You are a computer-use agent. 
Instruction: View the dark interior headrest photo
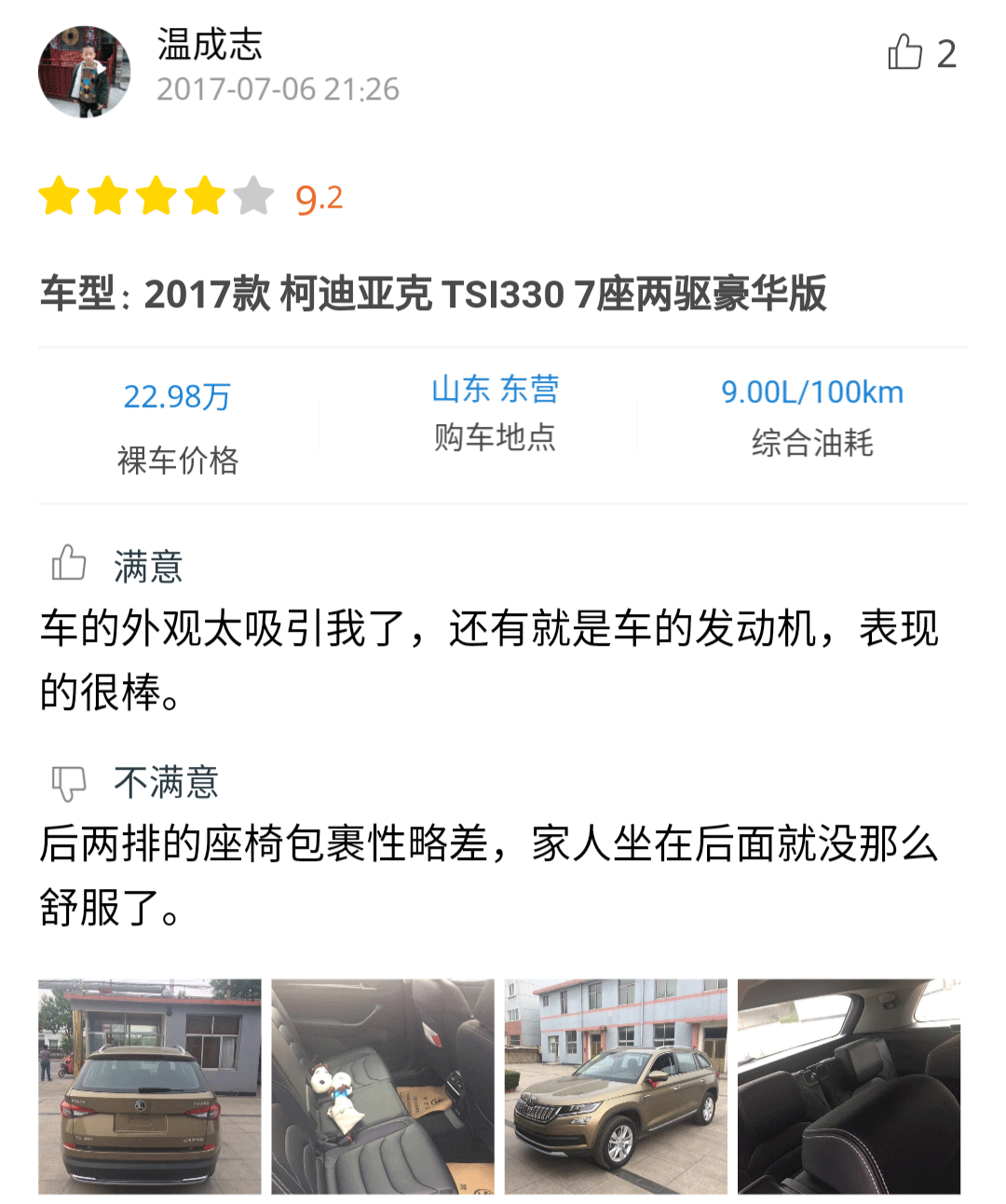tap(849, 1086)
